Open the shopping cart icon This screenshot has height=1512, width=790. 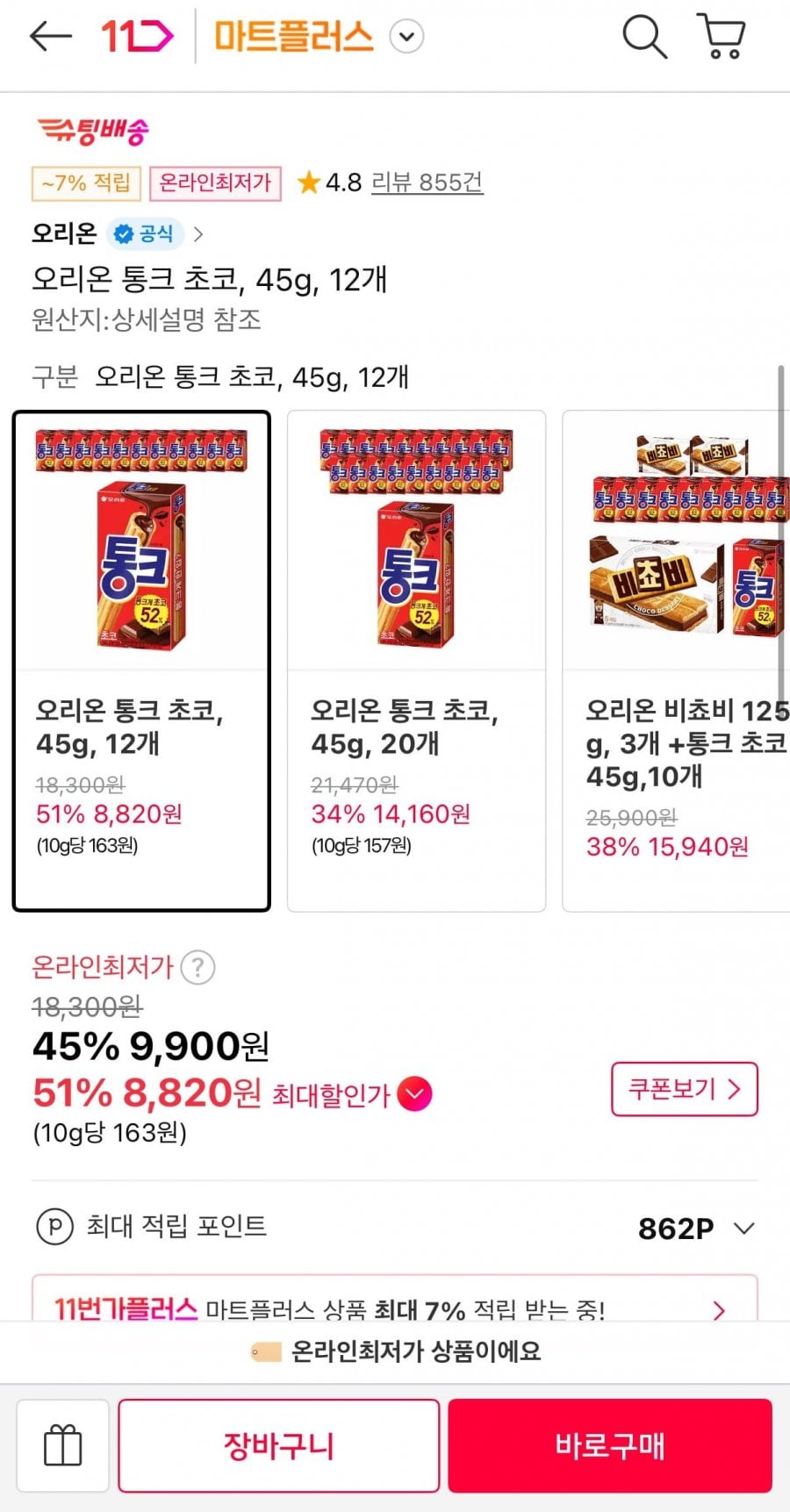722,37
